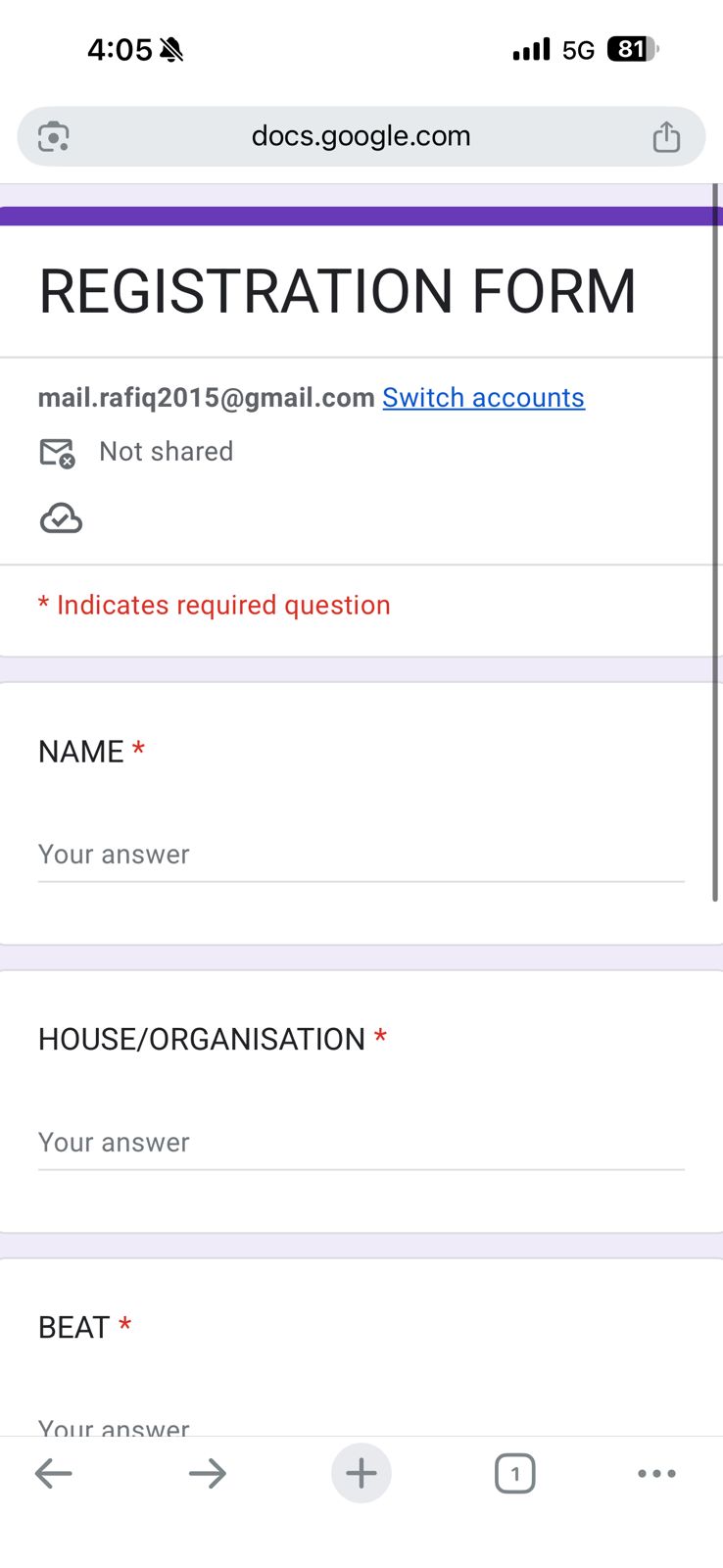Tap the BEAT answer field
The height and width of the screenshot is (1568, 723).
coord(361,1427)
